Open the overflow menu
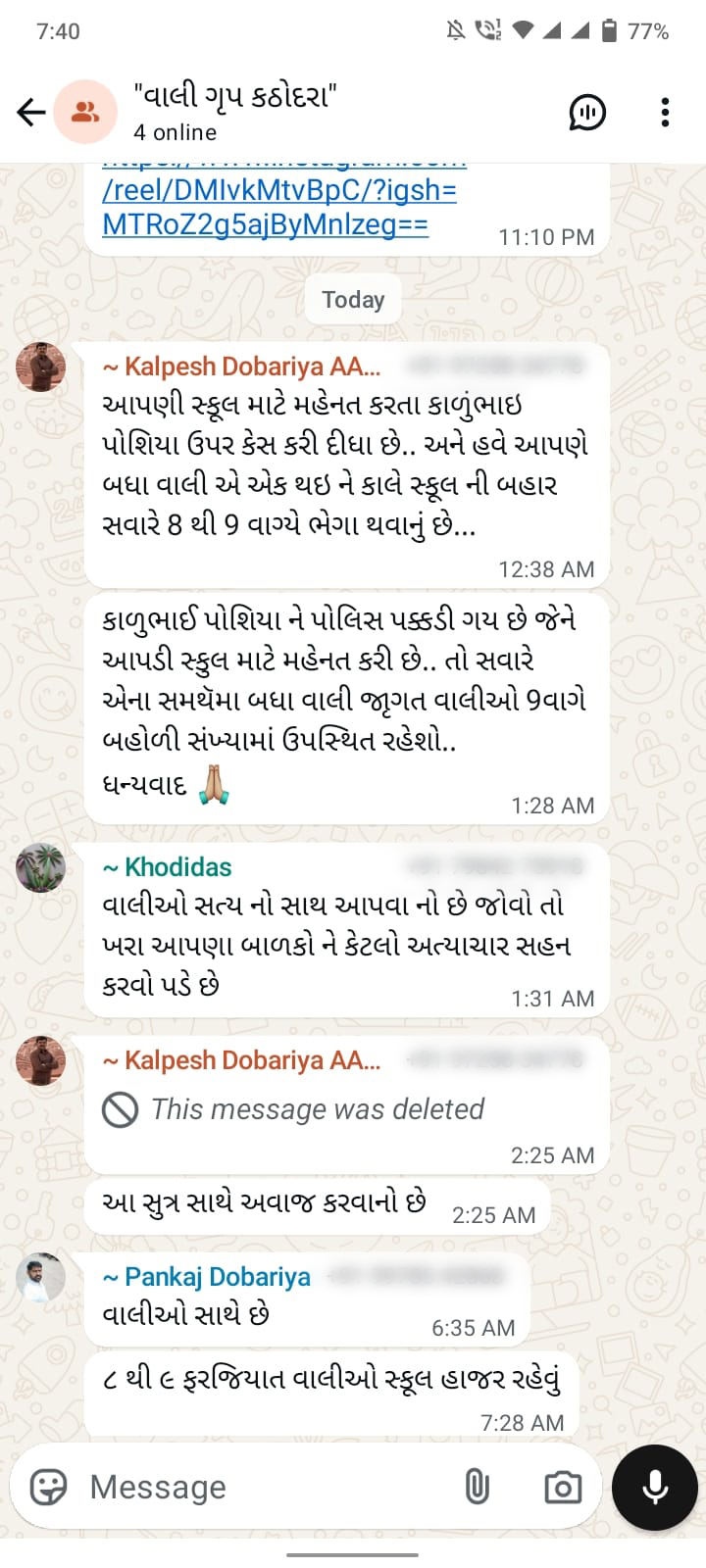Screen dimensions: 706x1568 (665, 113)
